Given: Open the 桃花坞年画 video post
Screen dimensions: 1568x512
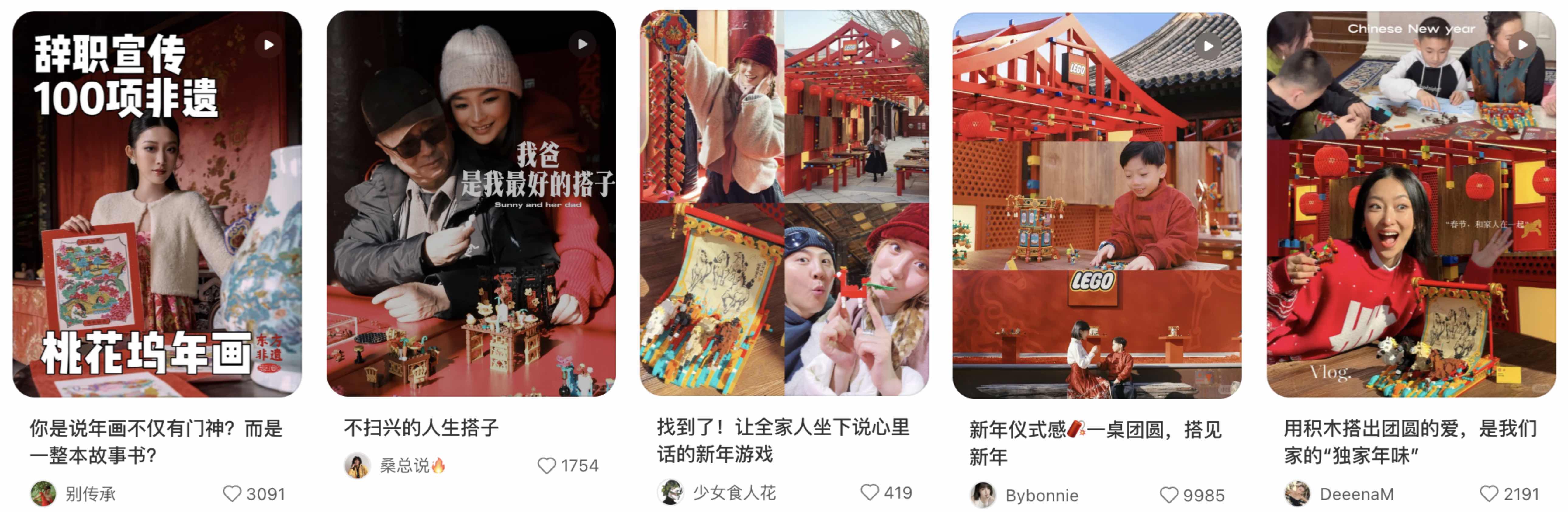Looking at the screenshot, I should pyautogui.click(x=157, y=204).
